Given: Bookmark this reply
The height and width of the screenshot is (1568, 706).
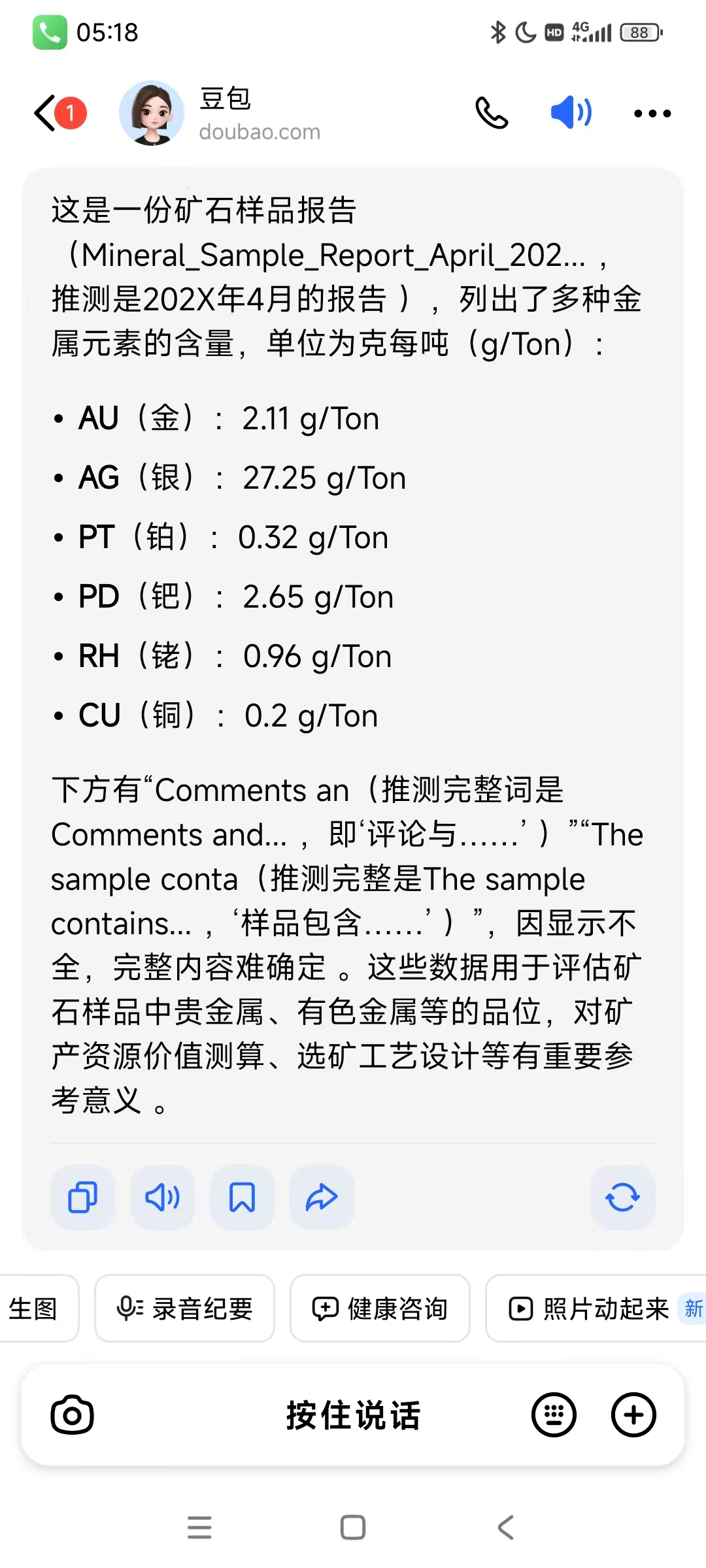Looking at the screenshot, I should (x=243, y=1198).
